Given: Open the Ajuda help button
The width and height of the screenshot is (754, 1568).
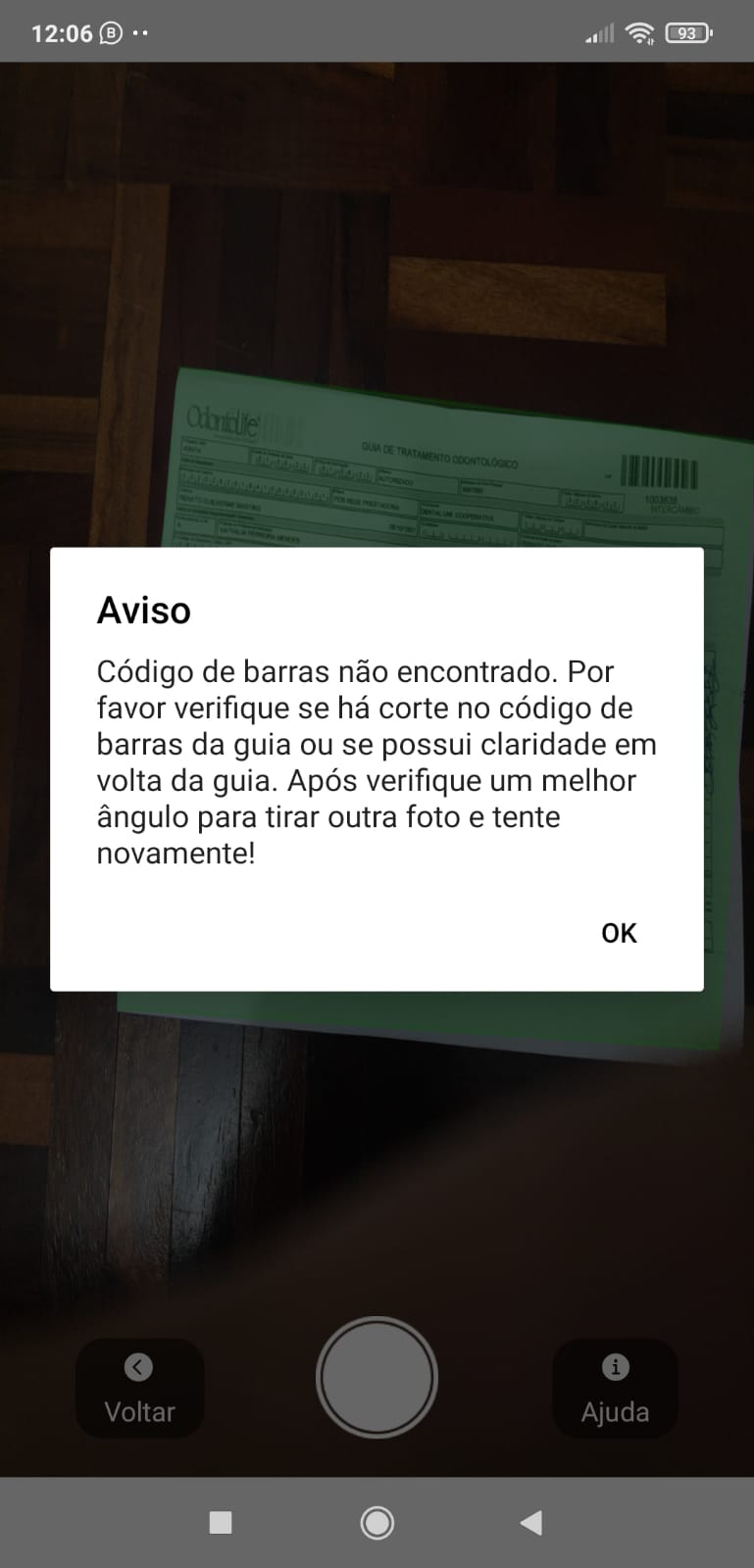Looking at the screenshot, I should pos(615,1389).
